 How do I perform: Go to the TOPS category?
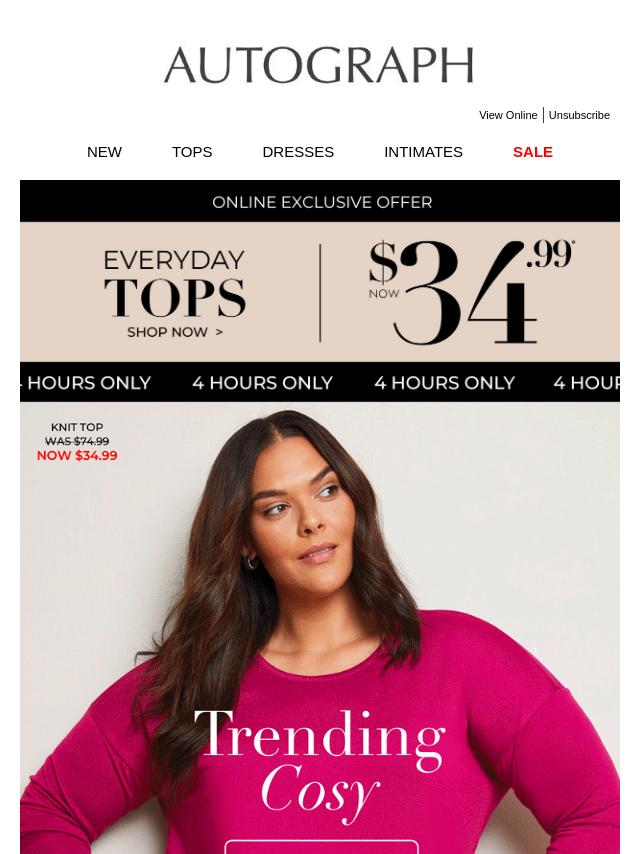point(192,152)
